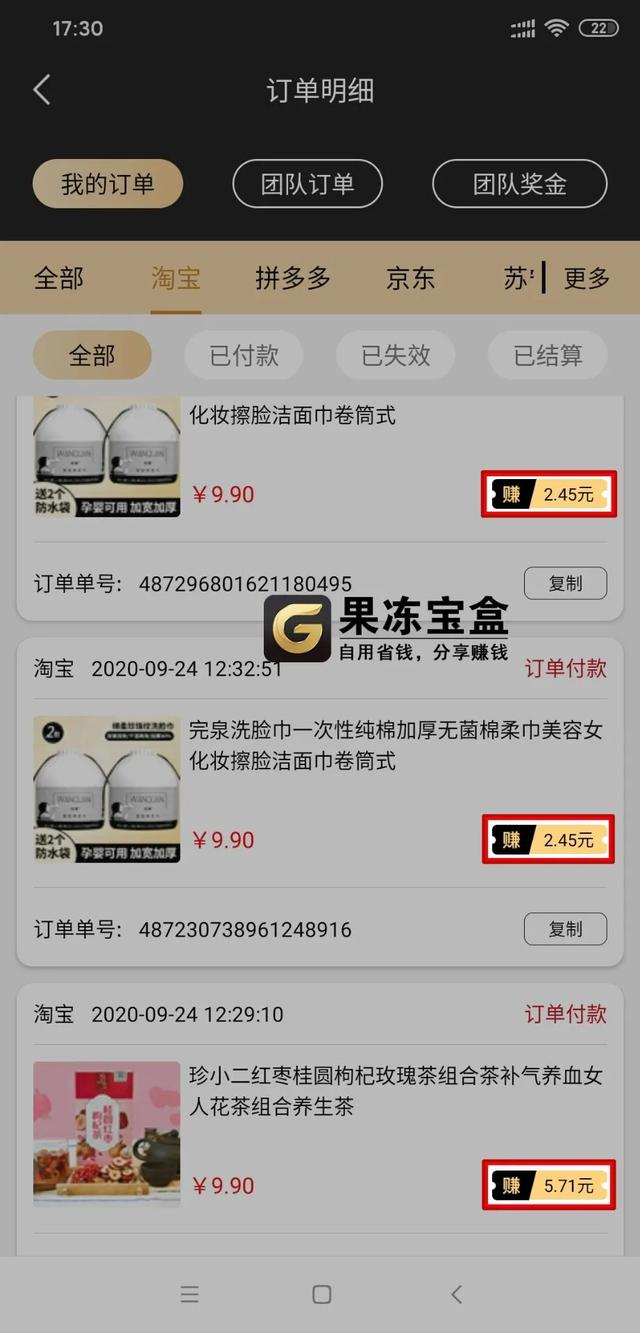This screenshot has height=1333, width=640.
Task: Select the 淘宝 platform tab
Action: [176, 278]
